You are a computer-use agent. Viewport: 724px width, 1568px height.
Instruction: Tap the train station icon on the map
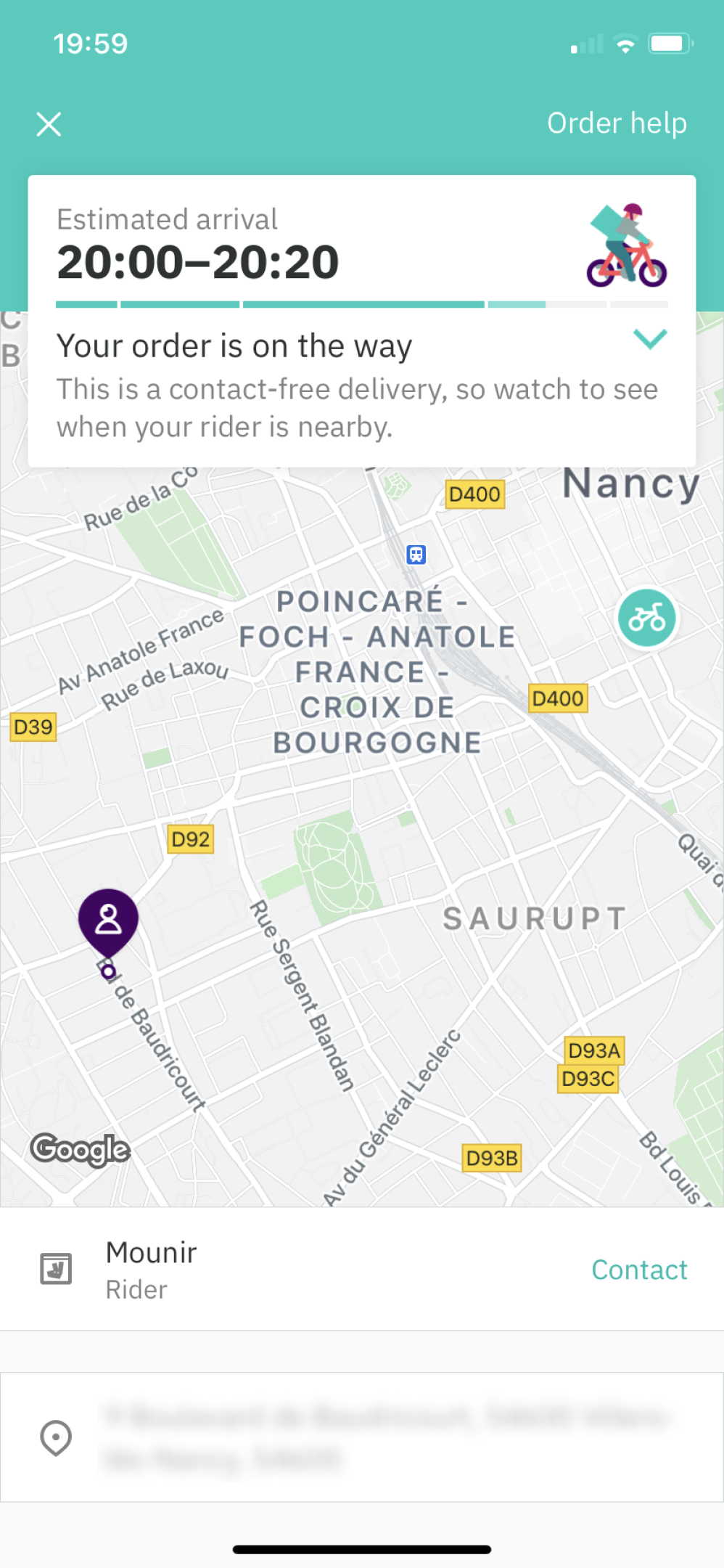tap(416, 553)
